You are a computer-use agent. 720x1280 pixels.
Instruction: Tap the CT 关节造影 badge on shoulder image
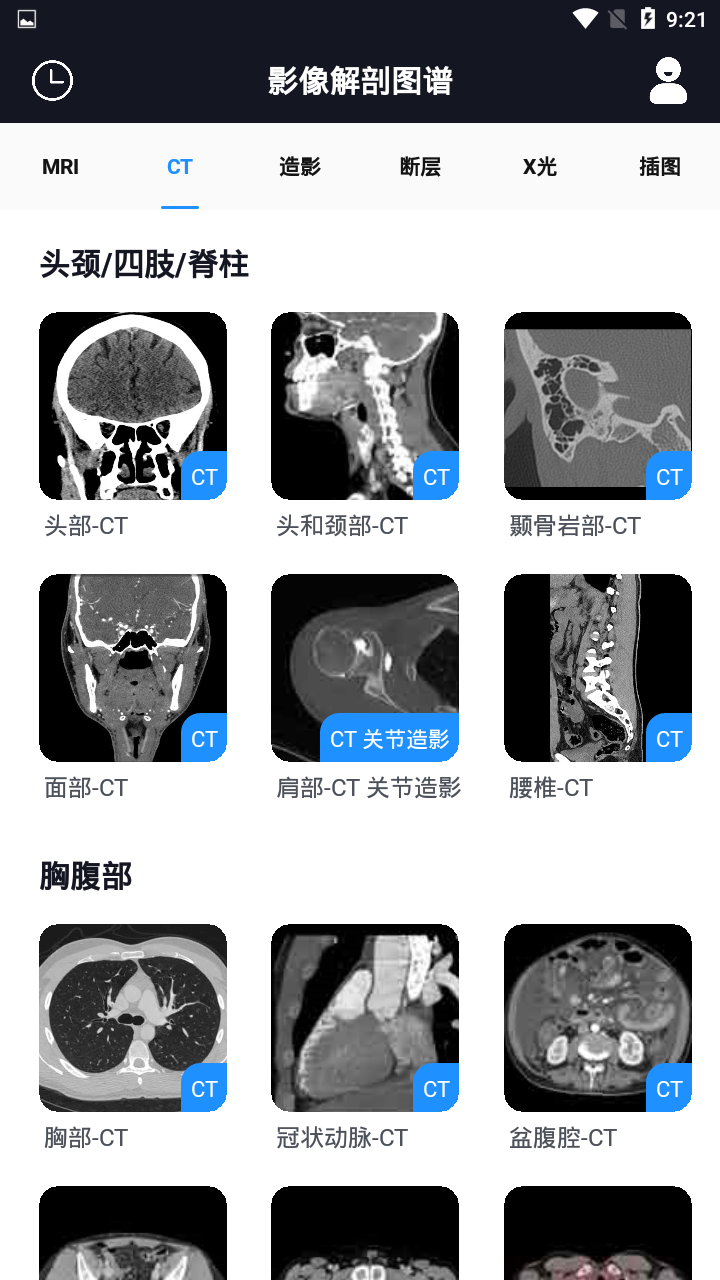tap(391, 738)
